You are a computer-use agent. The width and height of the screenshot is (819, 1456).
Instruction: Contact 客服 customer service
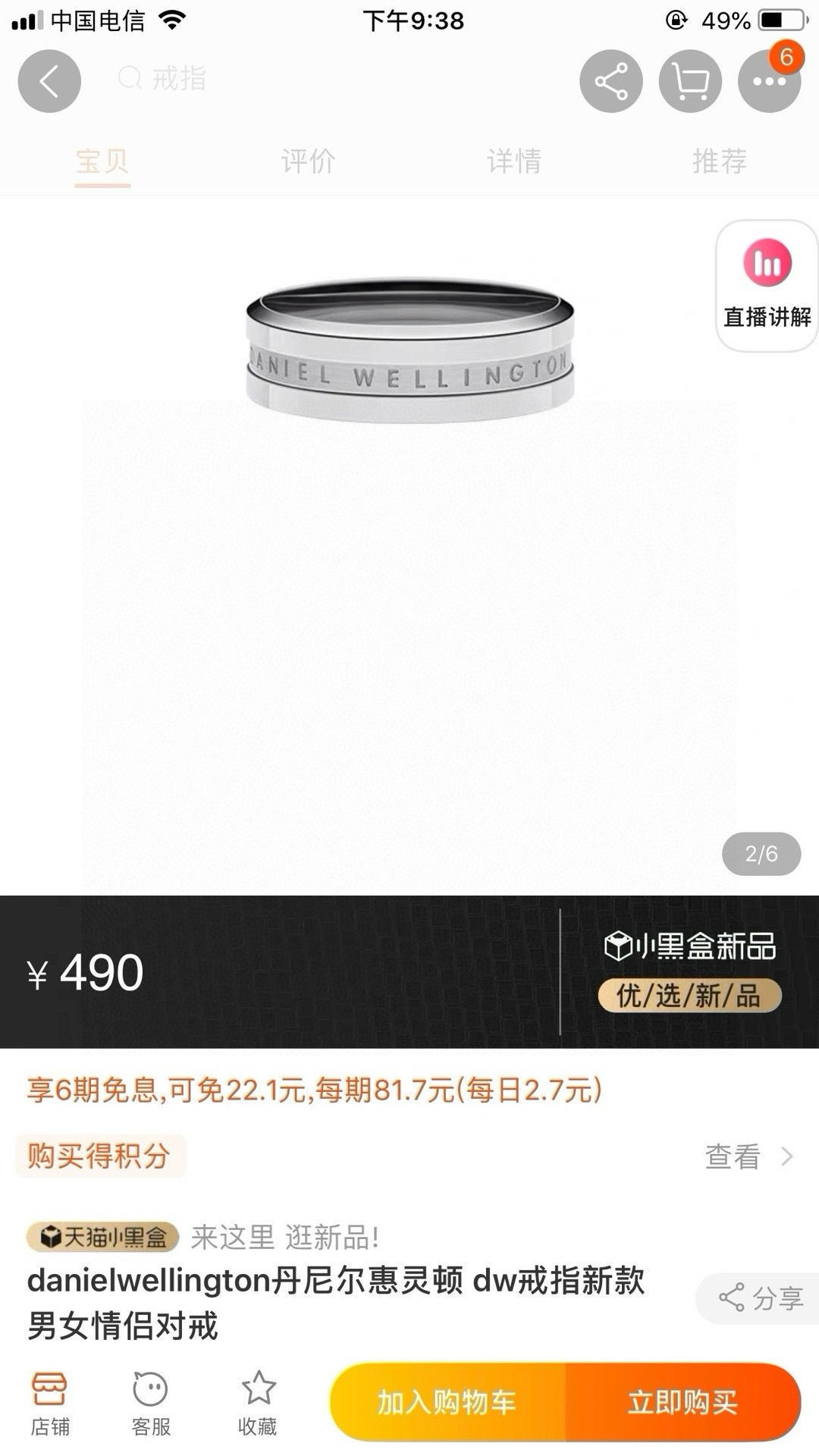point(151,1403)
